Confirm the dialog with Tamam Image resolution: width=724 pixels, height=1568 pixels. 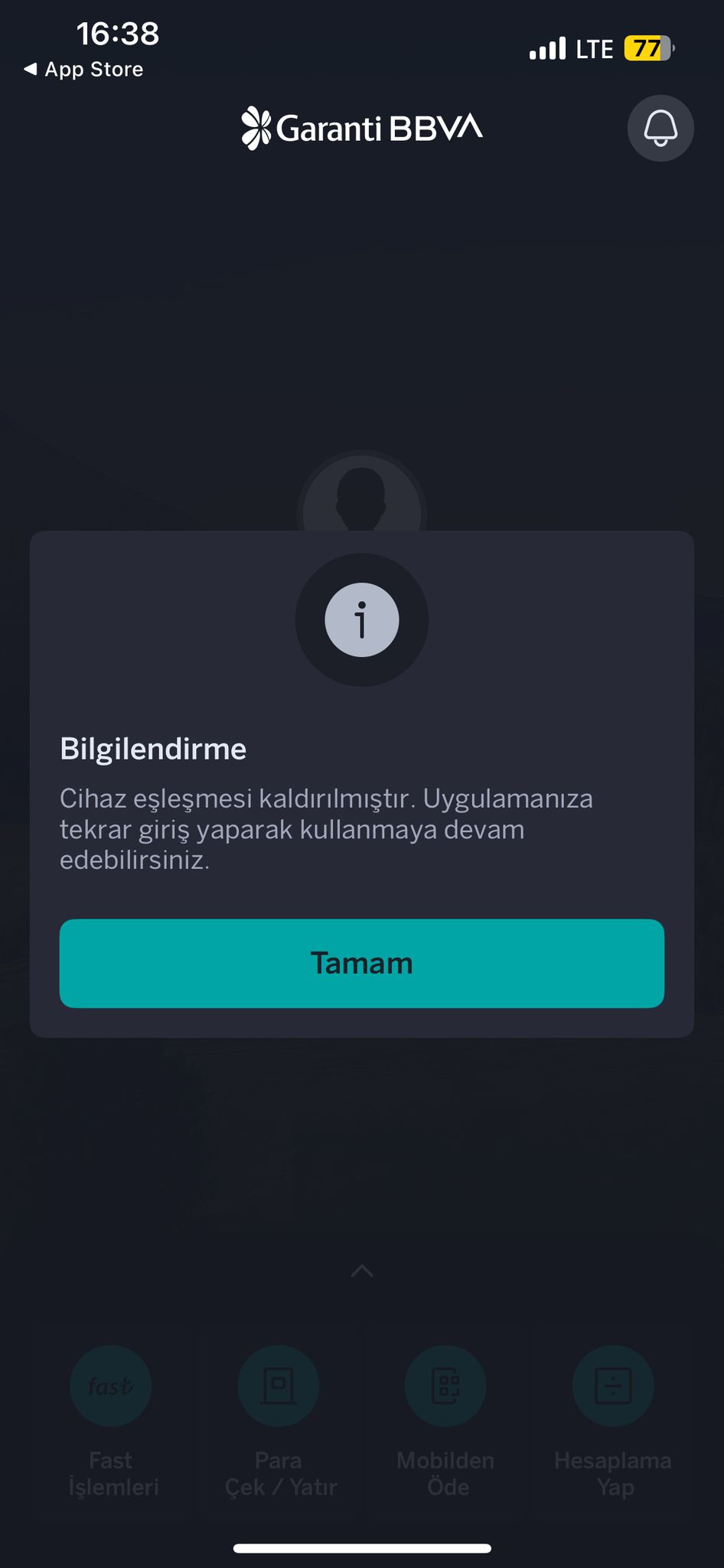[x=361, y=963]
